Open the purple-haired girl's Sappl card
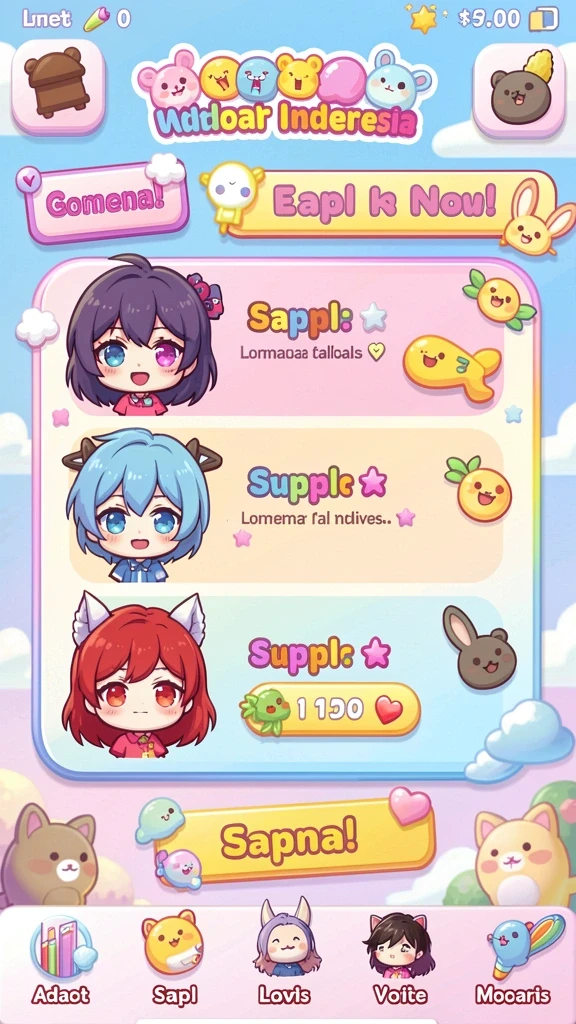The height and width of the screenshot is (1024, 576). coord(286,340)
